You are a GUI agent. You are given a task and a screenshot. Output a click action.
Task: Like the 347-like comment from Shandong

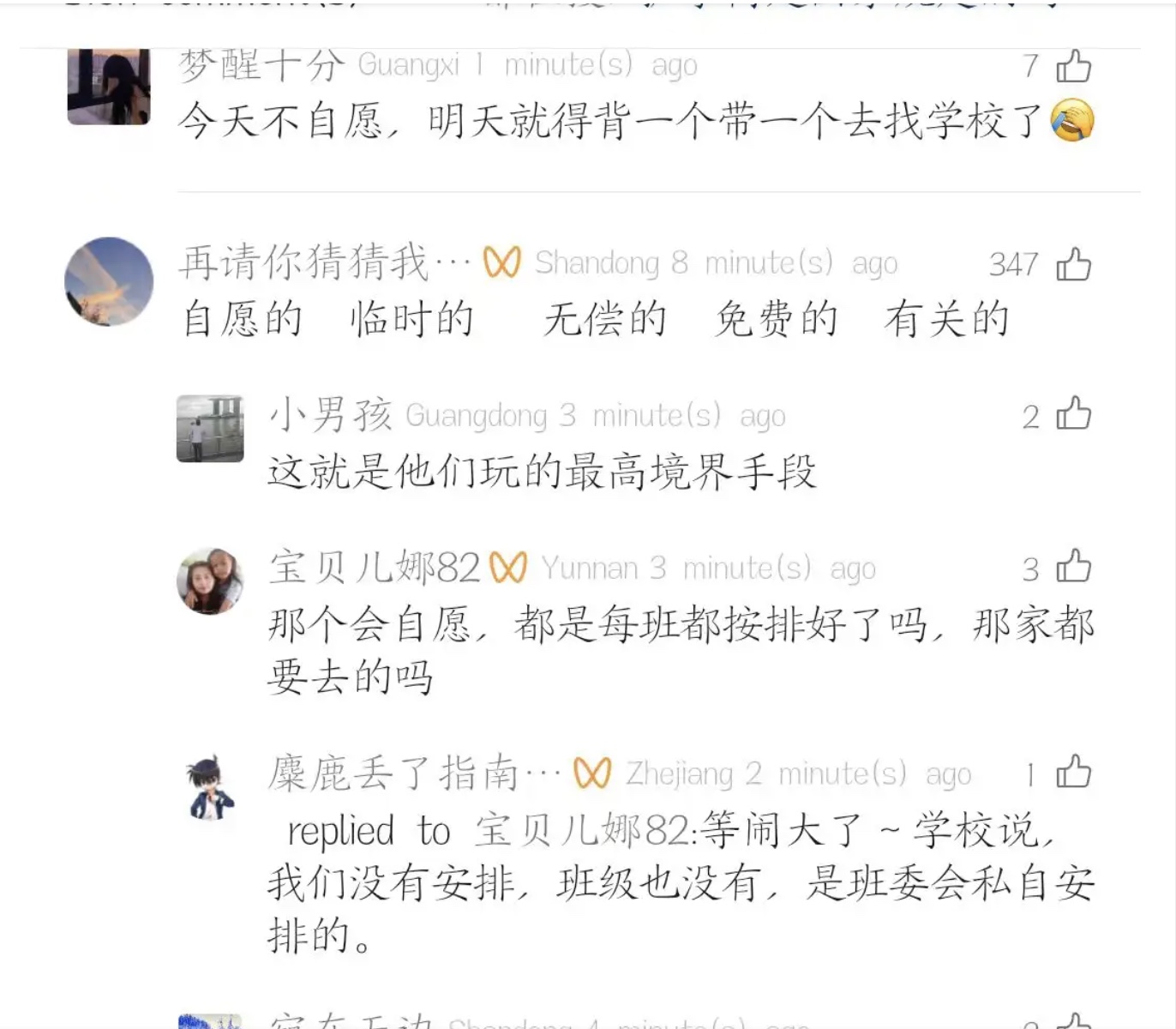[1072, 264]
